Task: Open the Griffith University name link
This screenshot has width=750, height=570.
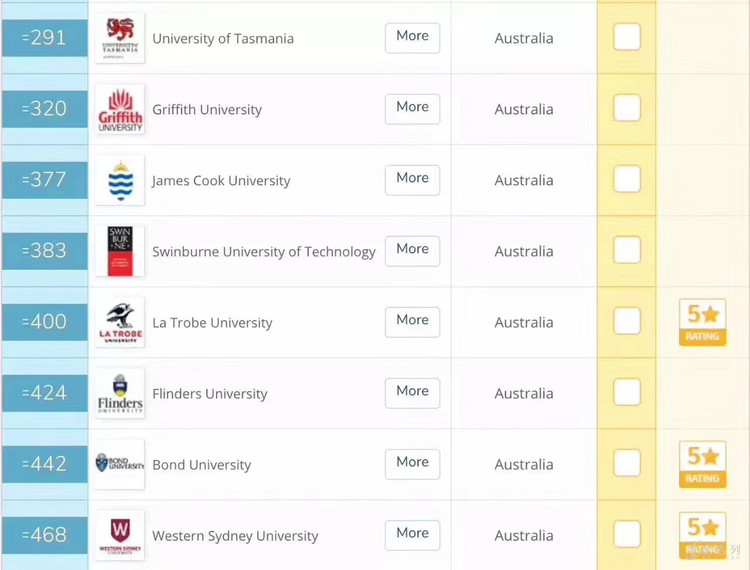Action: click(x=207, y=109)
